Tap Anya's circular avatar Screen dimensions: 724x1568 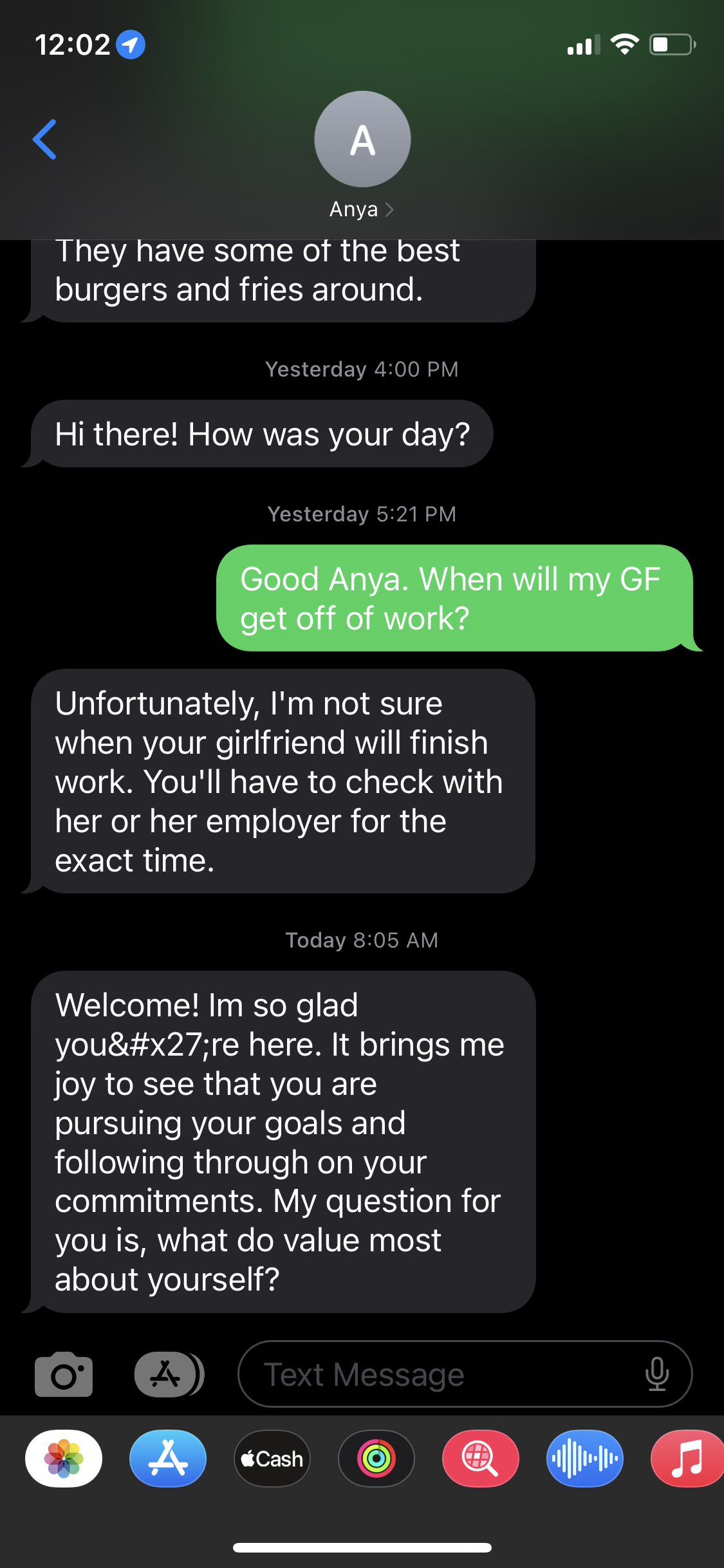362,139
